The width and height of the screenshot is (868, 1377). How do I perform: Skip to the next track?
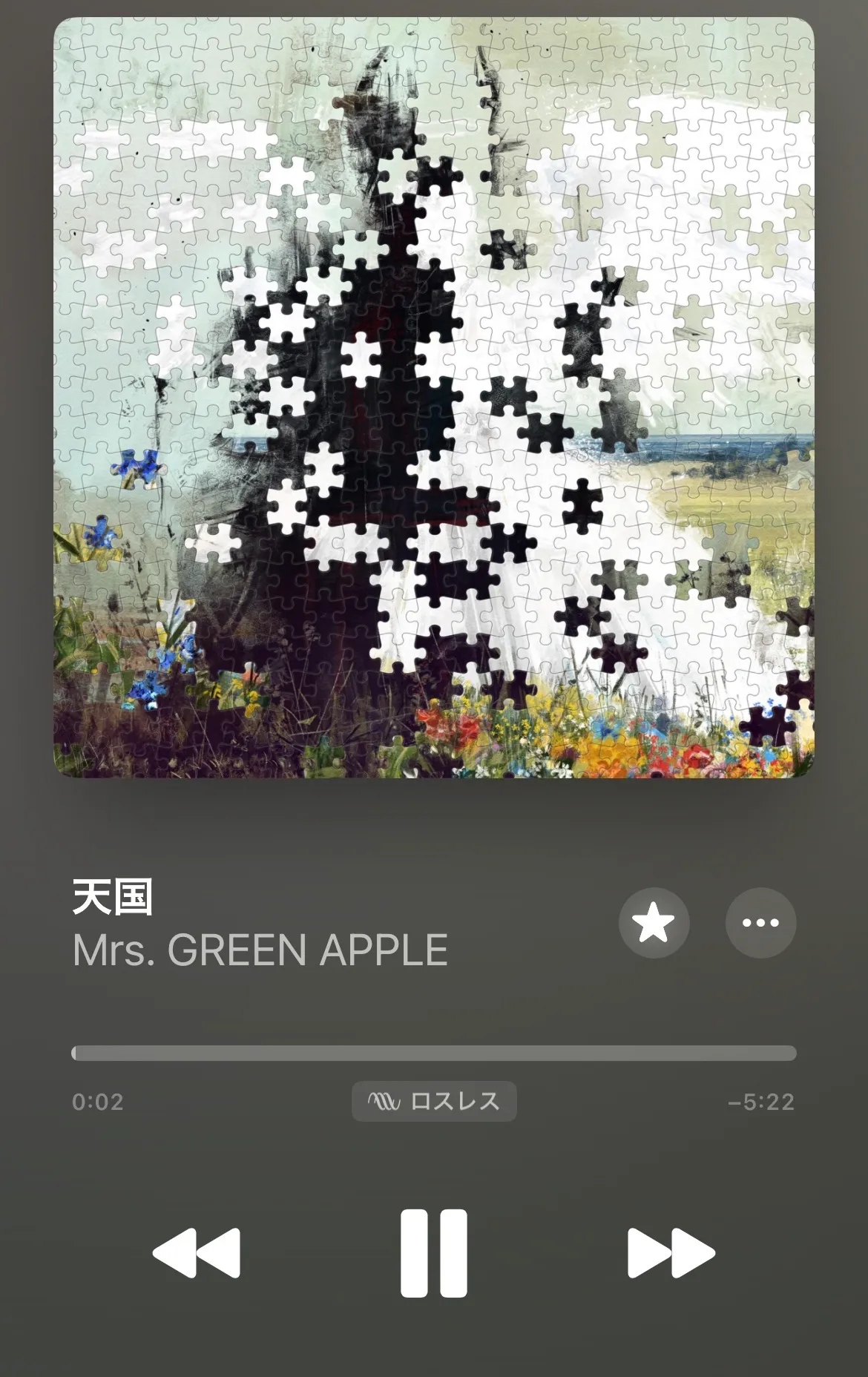click(x=671, y=1252)
